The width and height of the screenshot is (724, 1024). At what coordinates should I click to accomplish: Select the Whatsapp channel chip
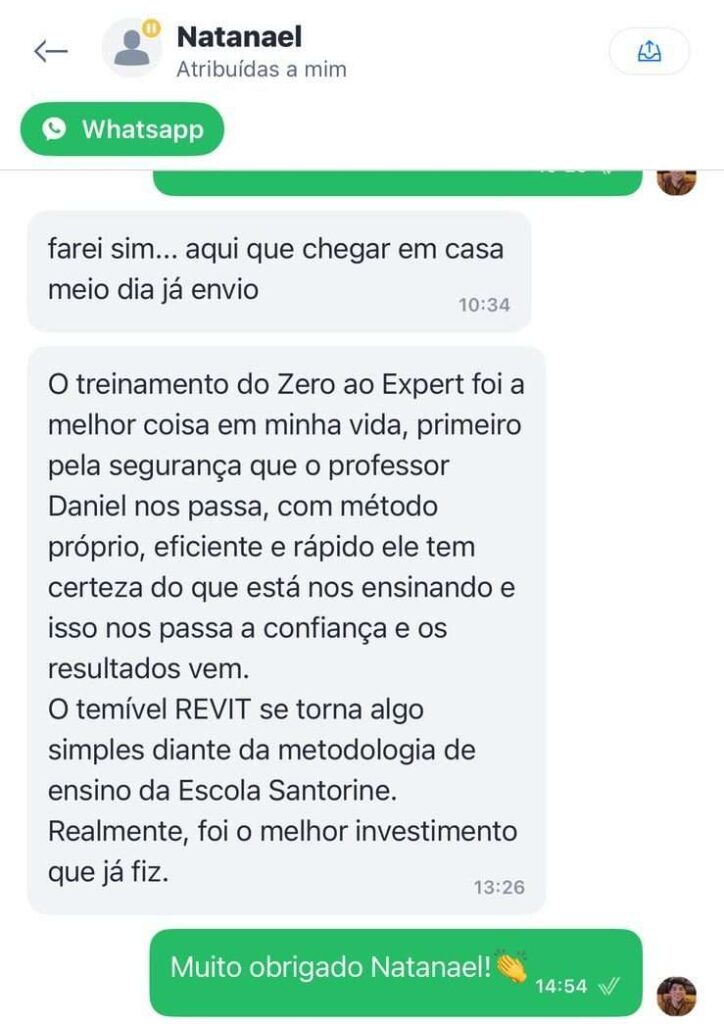(122, 129)
